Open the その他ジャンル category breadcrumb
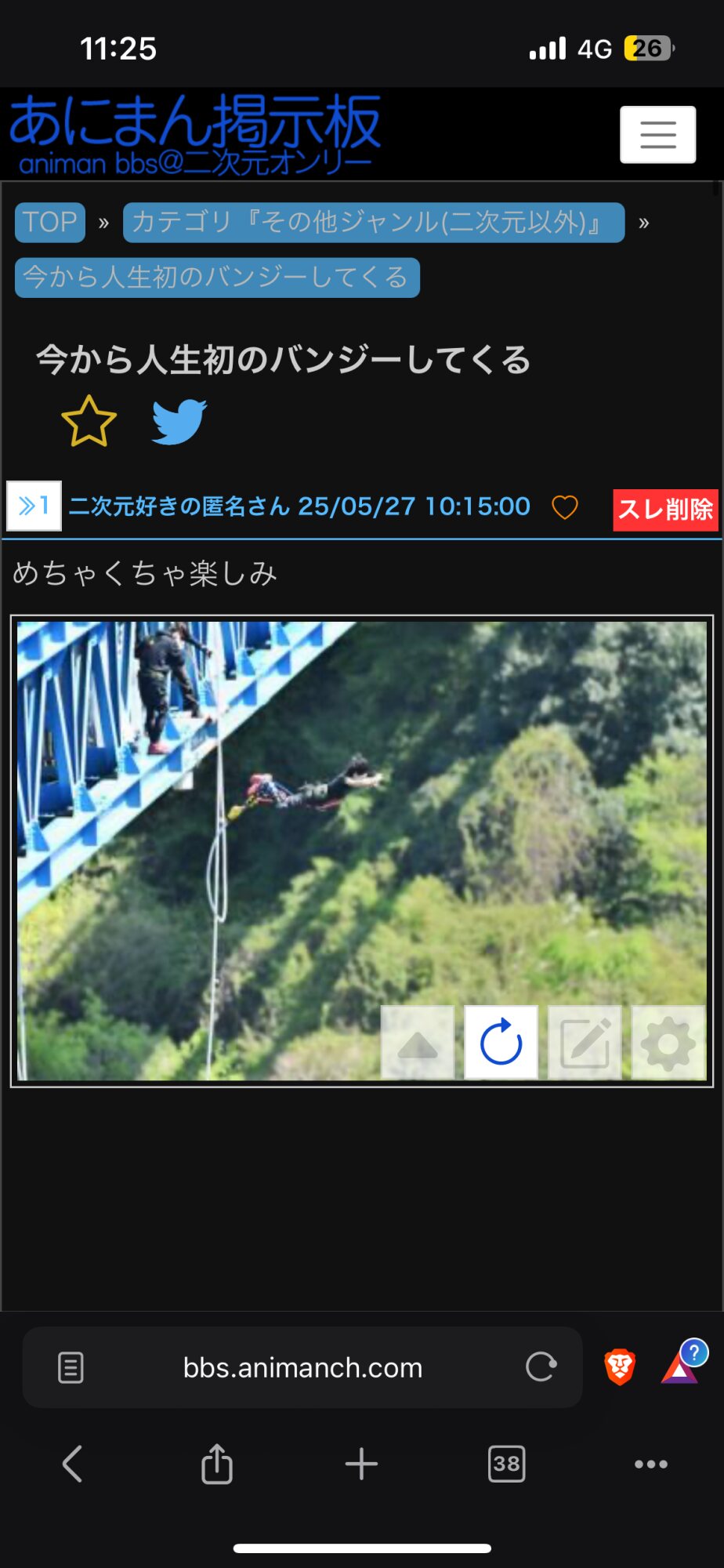The width and height of the screenshot is (724, 1568). coord(374,223)
